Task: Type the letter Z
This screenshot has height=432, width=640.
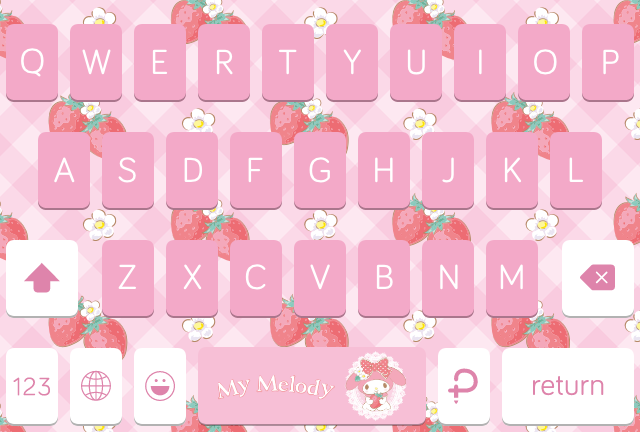Action: pyautogui.click(x=128, y=277)
